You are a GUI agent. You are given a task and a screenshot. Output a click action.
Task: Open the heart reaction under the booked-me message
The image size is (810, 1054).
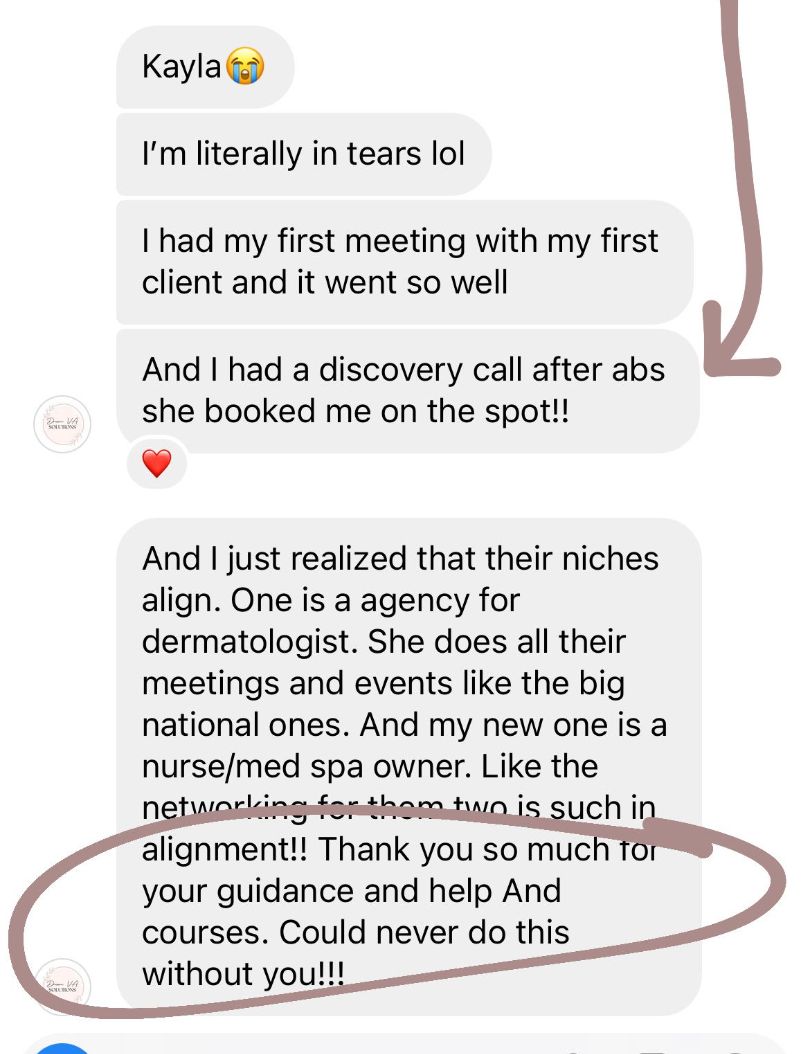pos(157,463)
